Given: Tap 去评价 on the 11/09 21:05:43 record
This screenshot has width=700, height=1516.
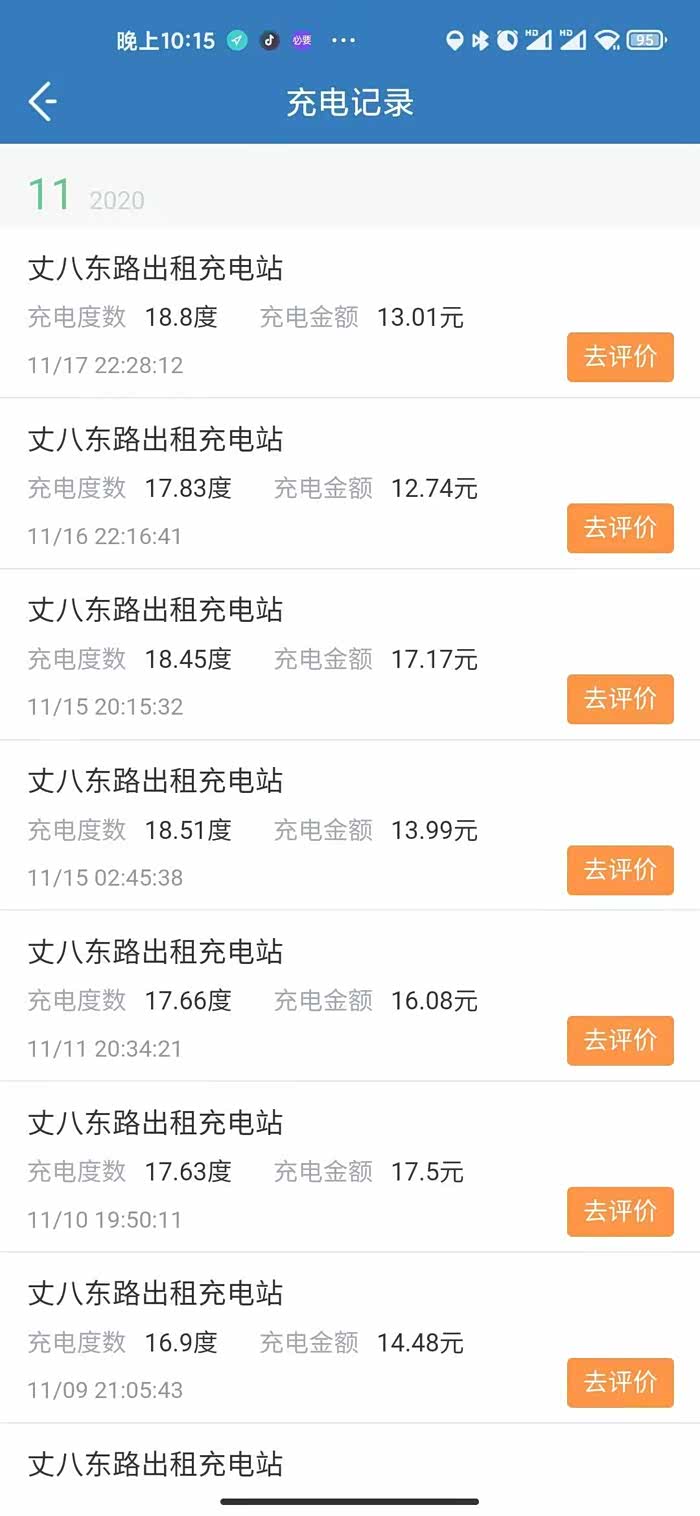Looking at the screenshot, I should click(620, 1383).
